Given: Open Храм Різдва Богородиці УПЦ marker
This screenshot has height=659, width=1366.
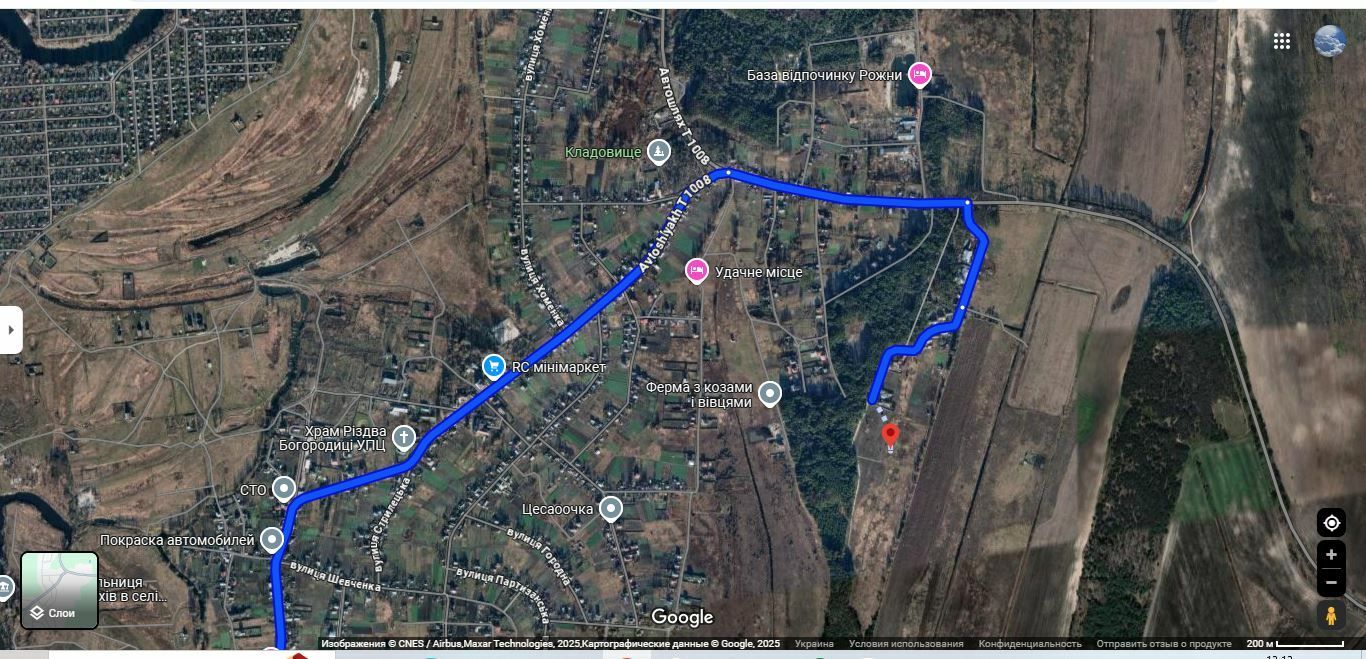Looking at the screenshot, I should click(x=403, y=437).
